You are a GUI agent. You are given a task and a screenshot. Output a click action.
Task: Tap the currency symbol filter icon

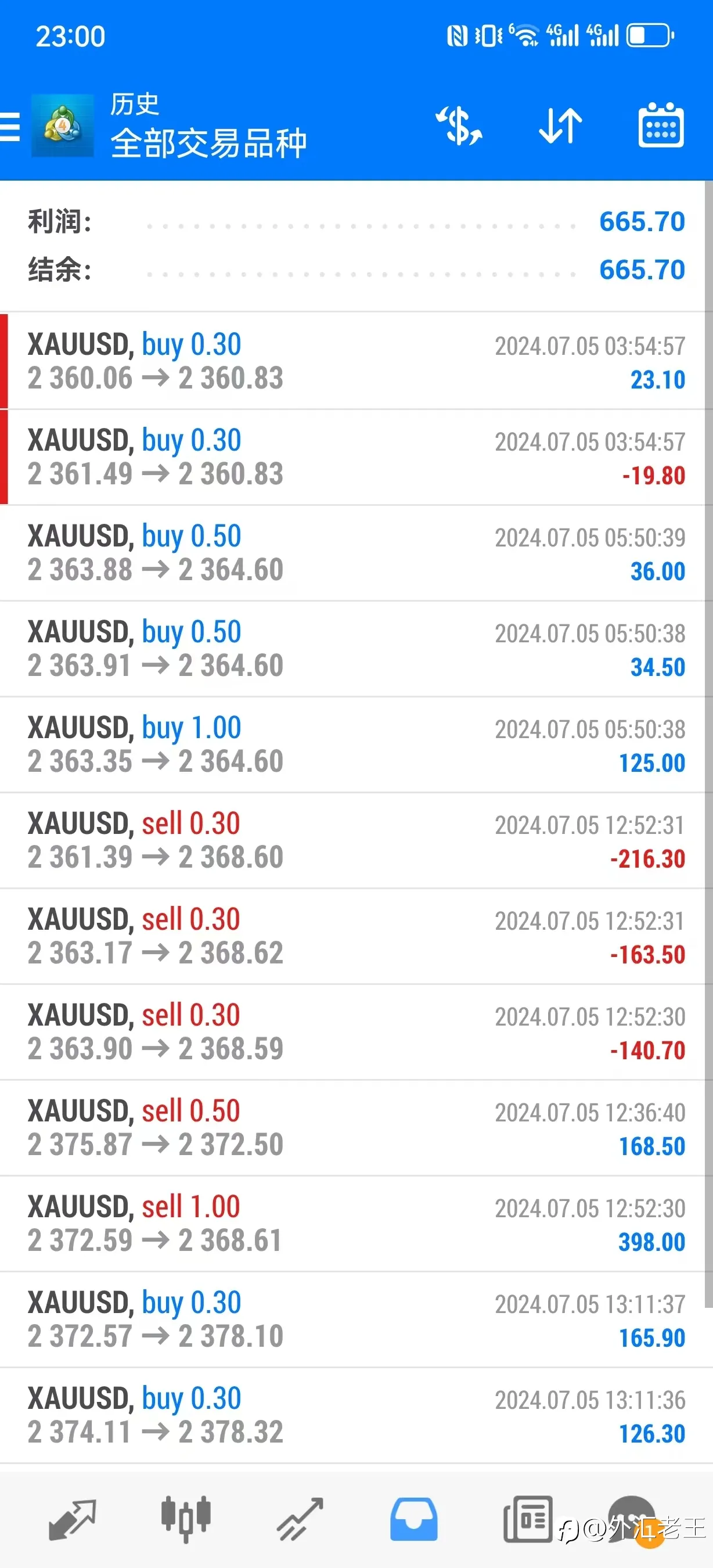coord(459,126)
